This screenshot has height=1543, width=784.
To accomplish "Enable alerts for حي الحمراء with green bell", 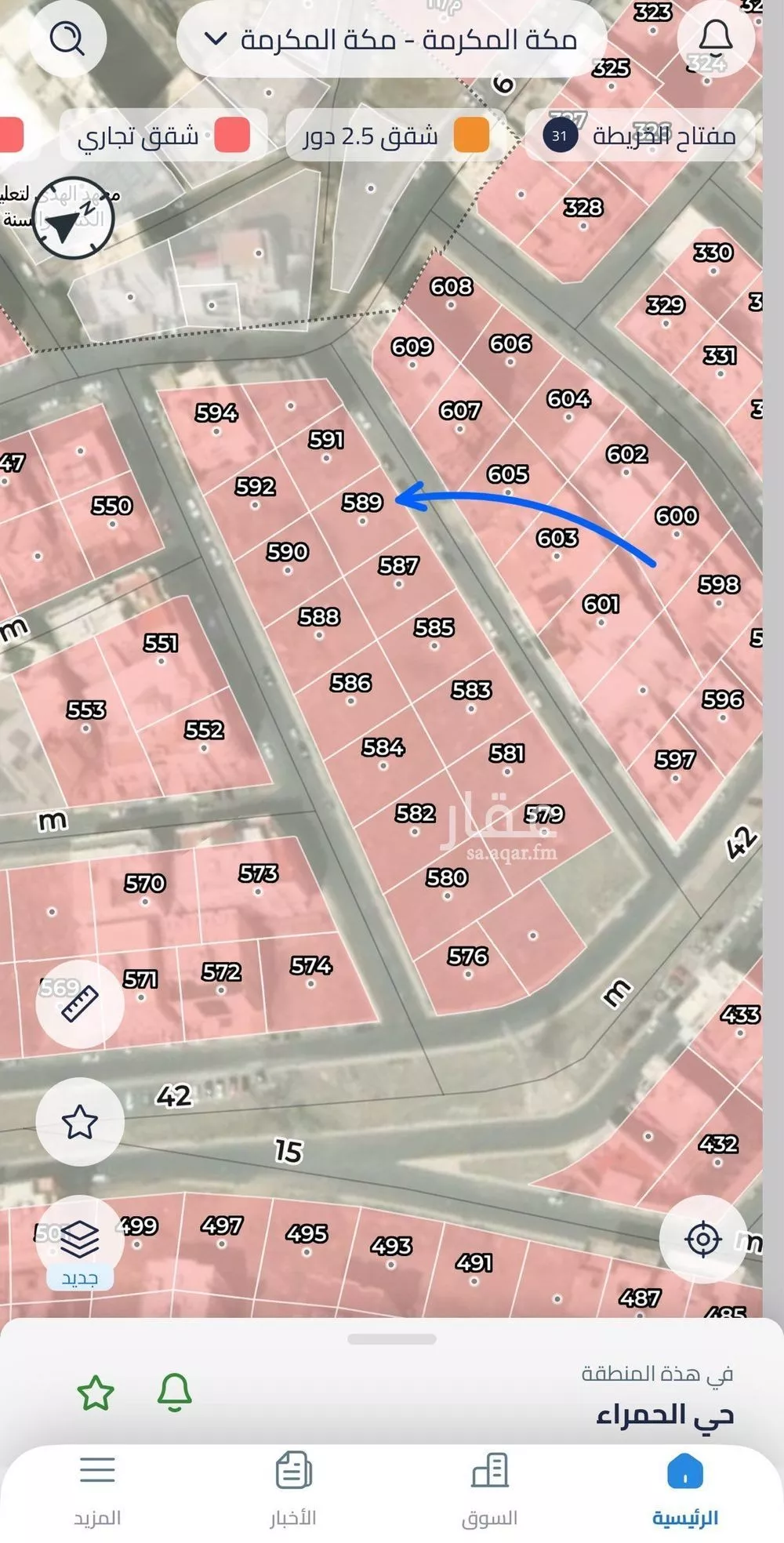I will coord(175,1393).
